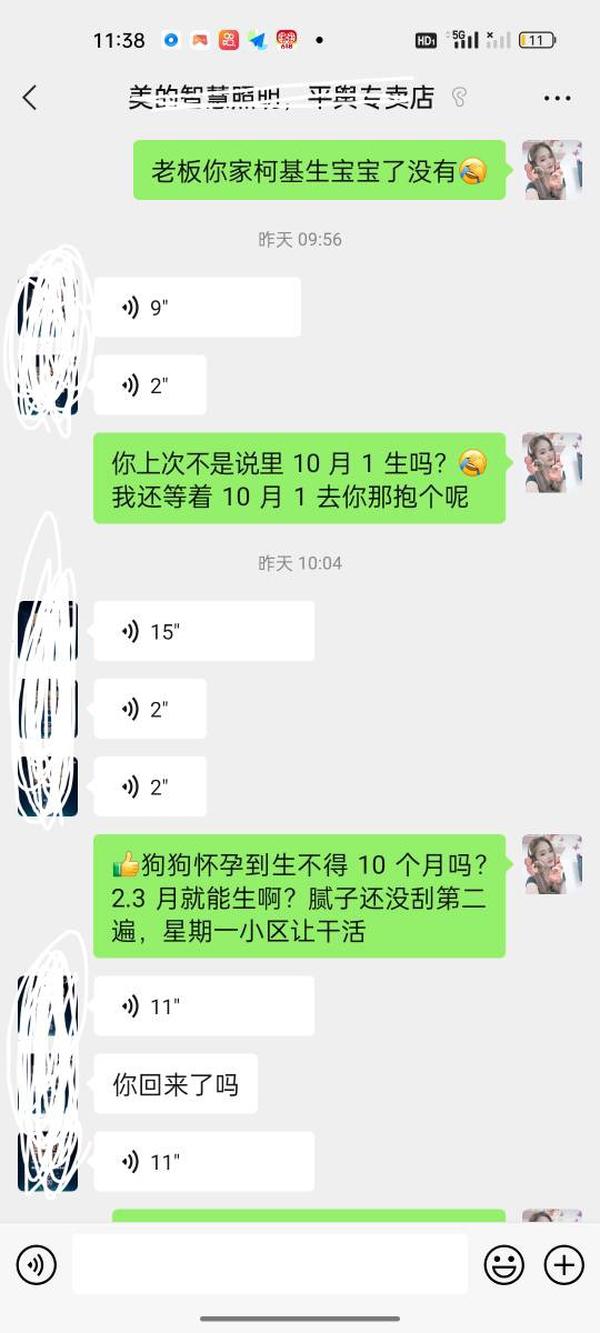600x1333 pixels.
Task: Open the emoji picker
Action: 504,1265
